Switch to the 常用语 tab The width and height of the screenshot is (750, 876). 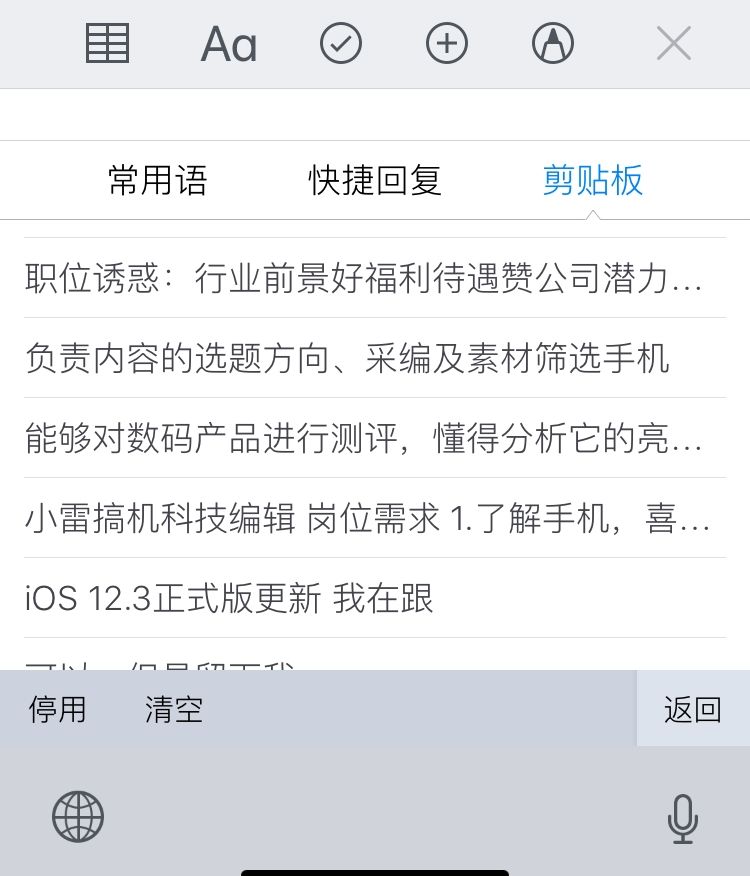coord(158,181)
